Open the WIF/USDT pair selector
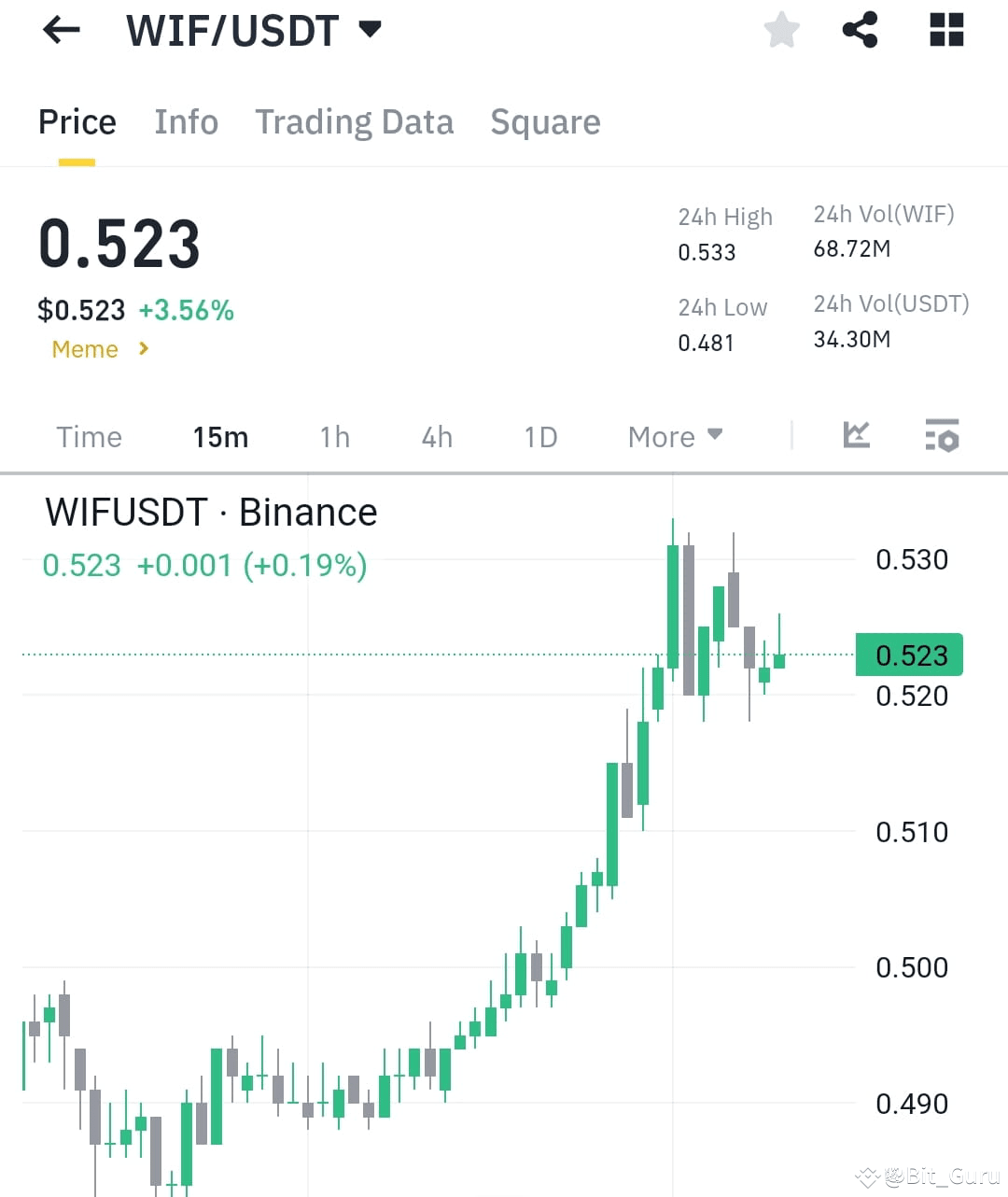The image size is (1008, 1197). click(x=252, y=30)
